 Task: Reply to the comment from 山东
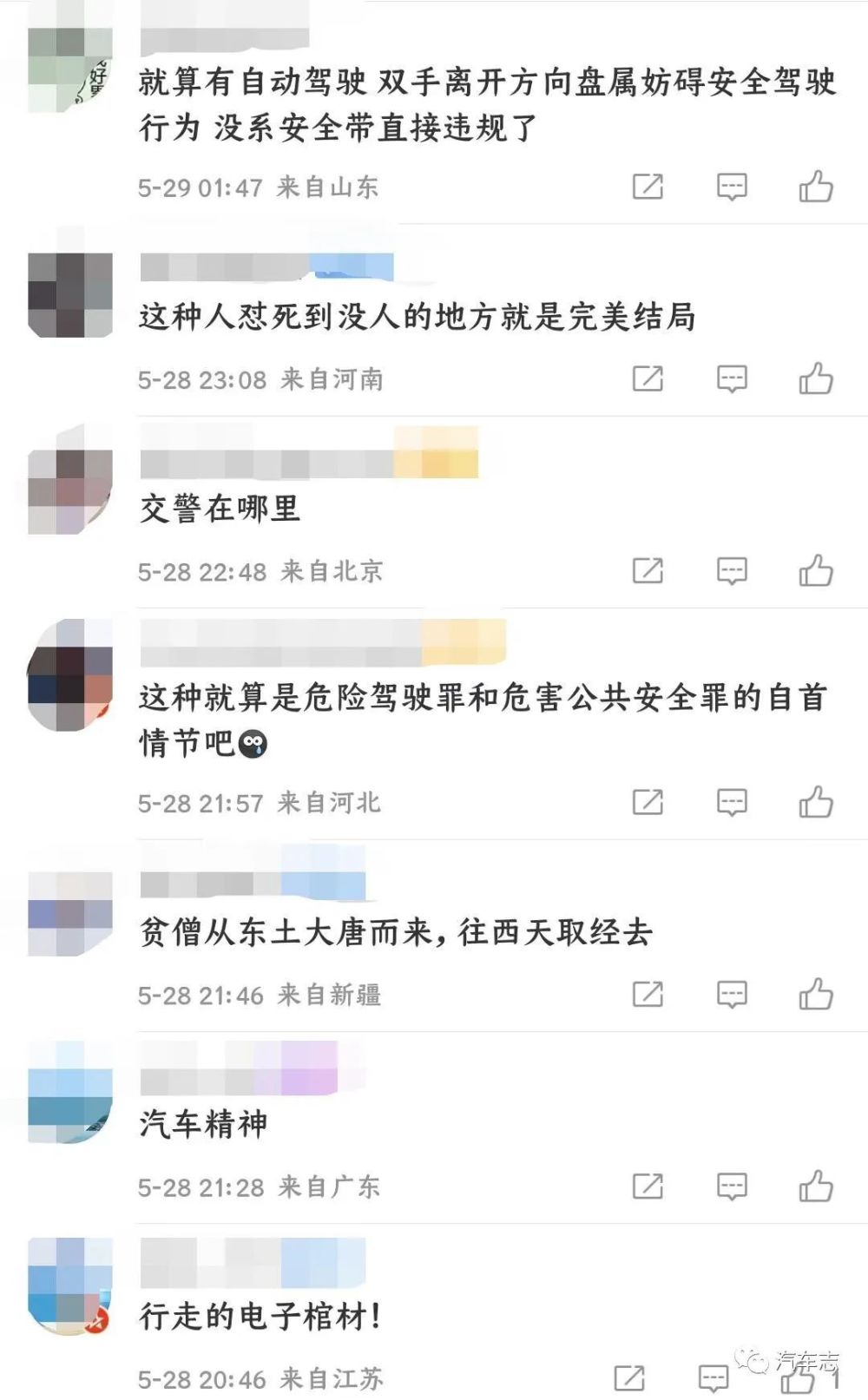pos(732,187)
